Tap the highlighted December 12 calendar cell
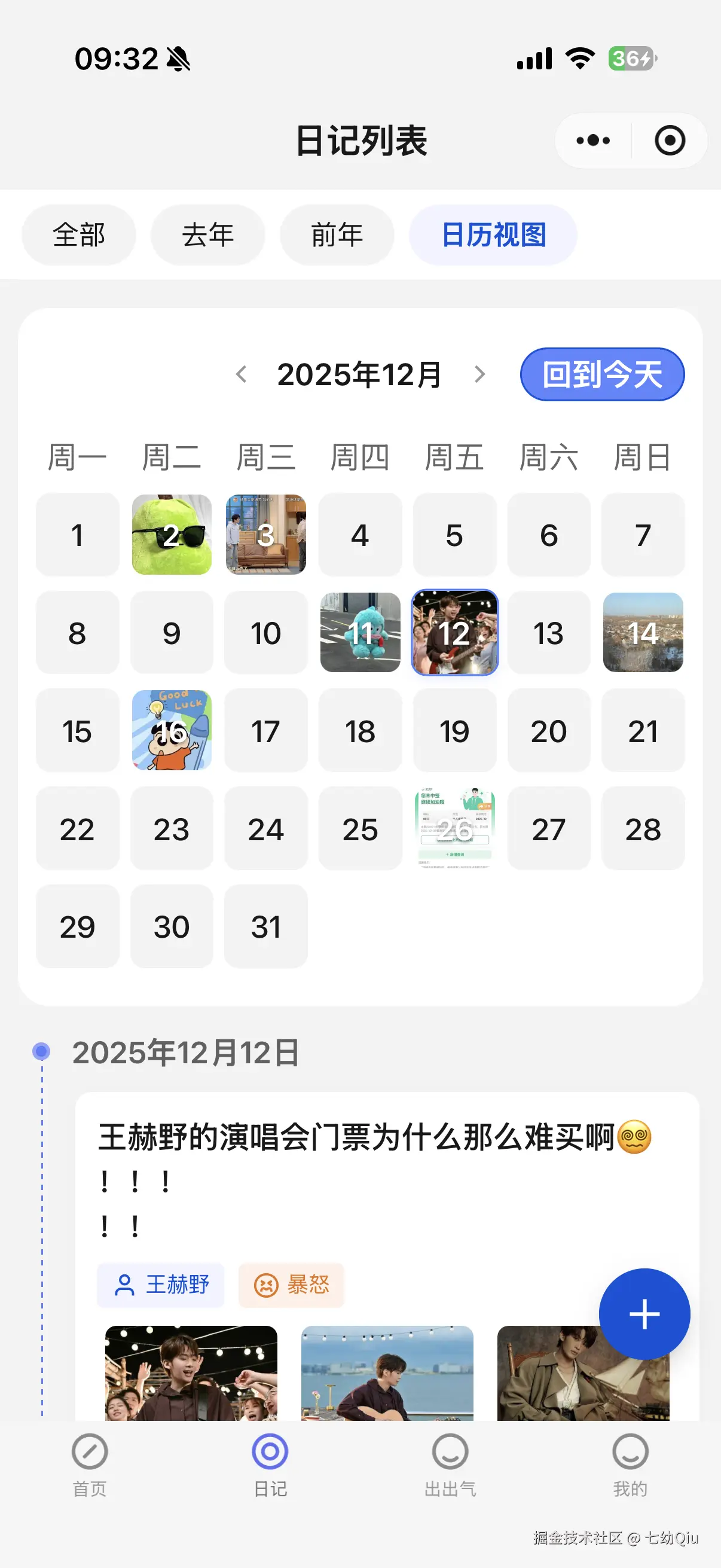 point(454,633)
